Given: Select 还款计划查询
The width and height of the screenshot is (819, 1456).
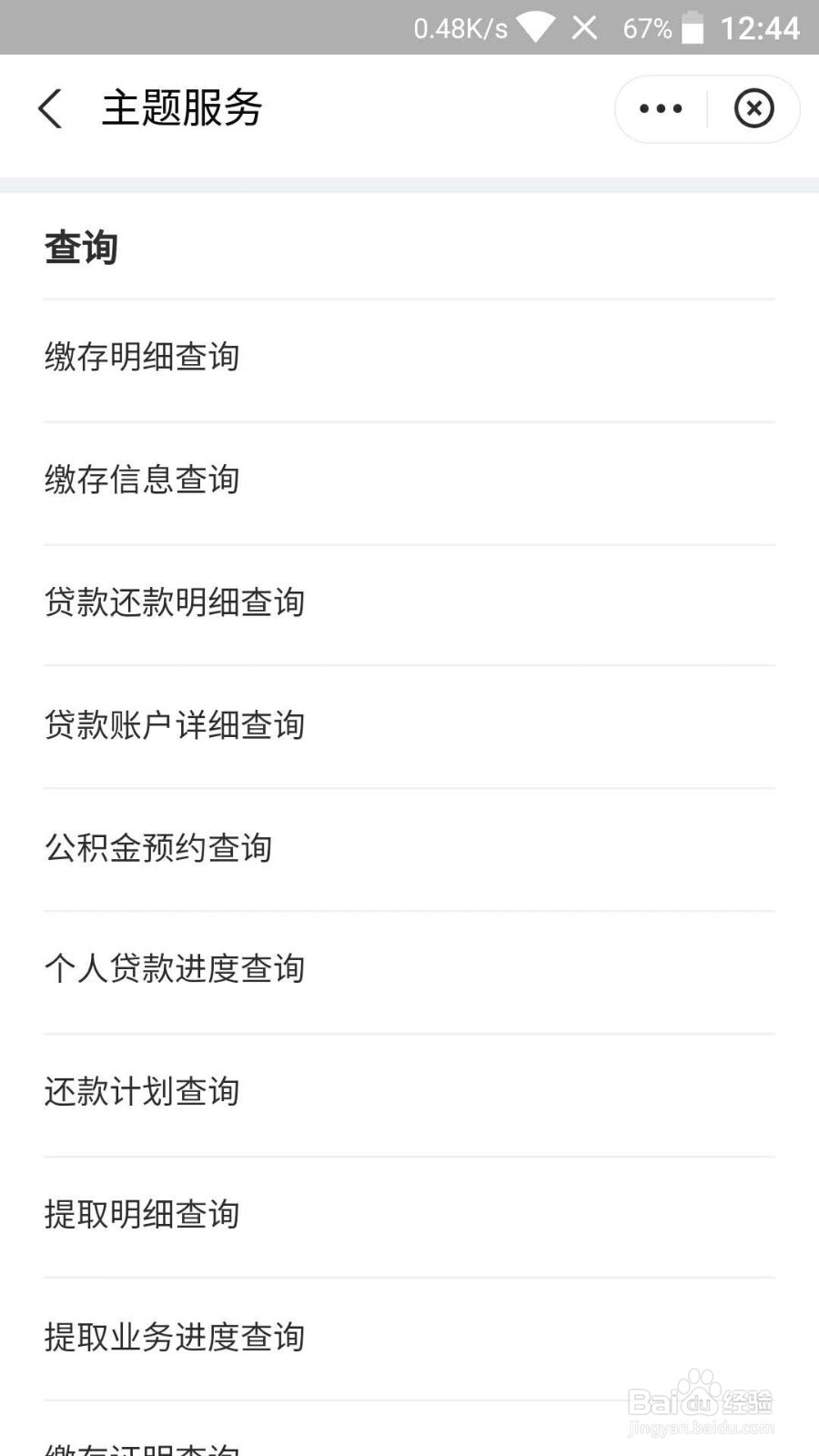Looking at the screenshot, I should [142, 1092].
